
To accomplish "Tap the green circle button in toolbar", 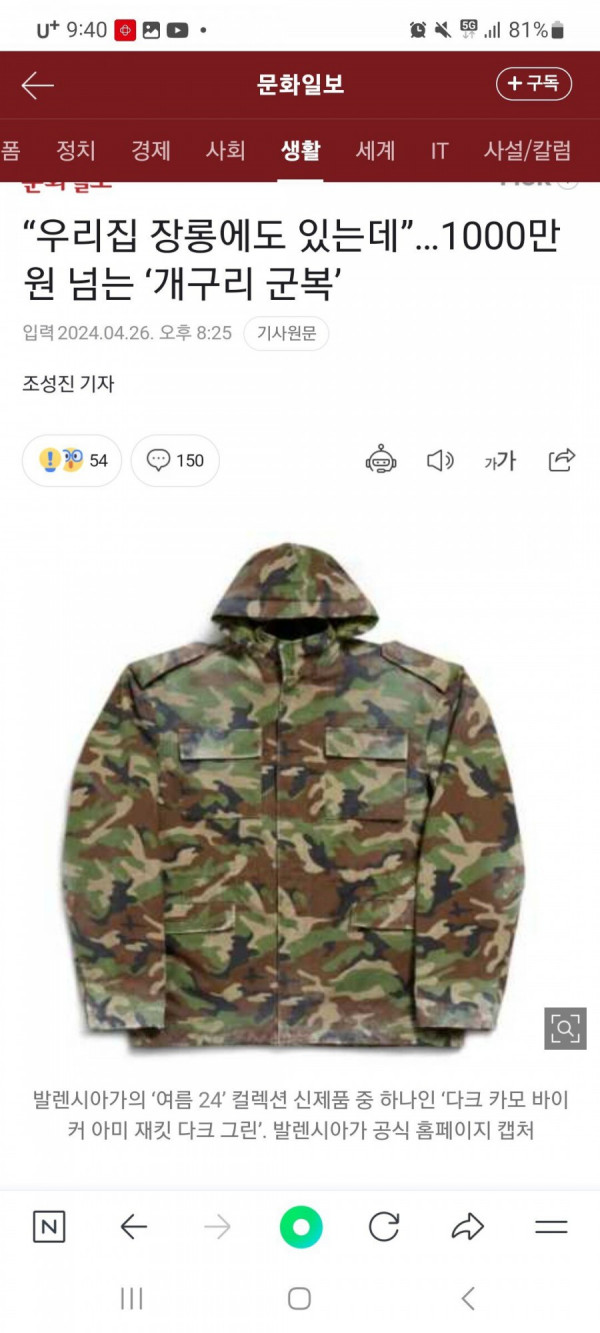I will pos(301,1227).
